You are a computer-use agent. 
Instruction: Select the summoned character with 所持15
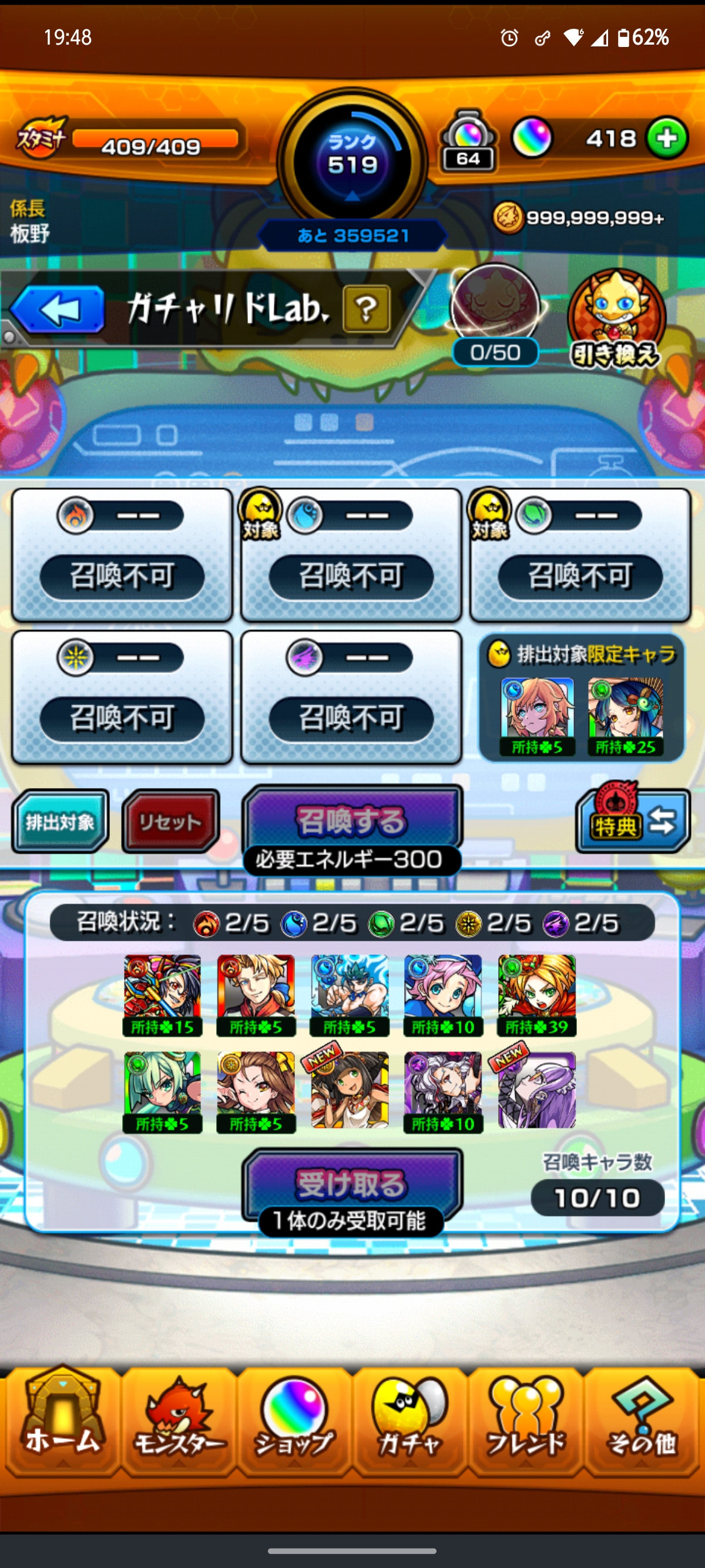162,994
